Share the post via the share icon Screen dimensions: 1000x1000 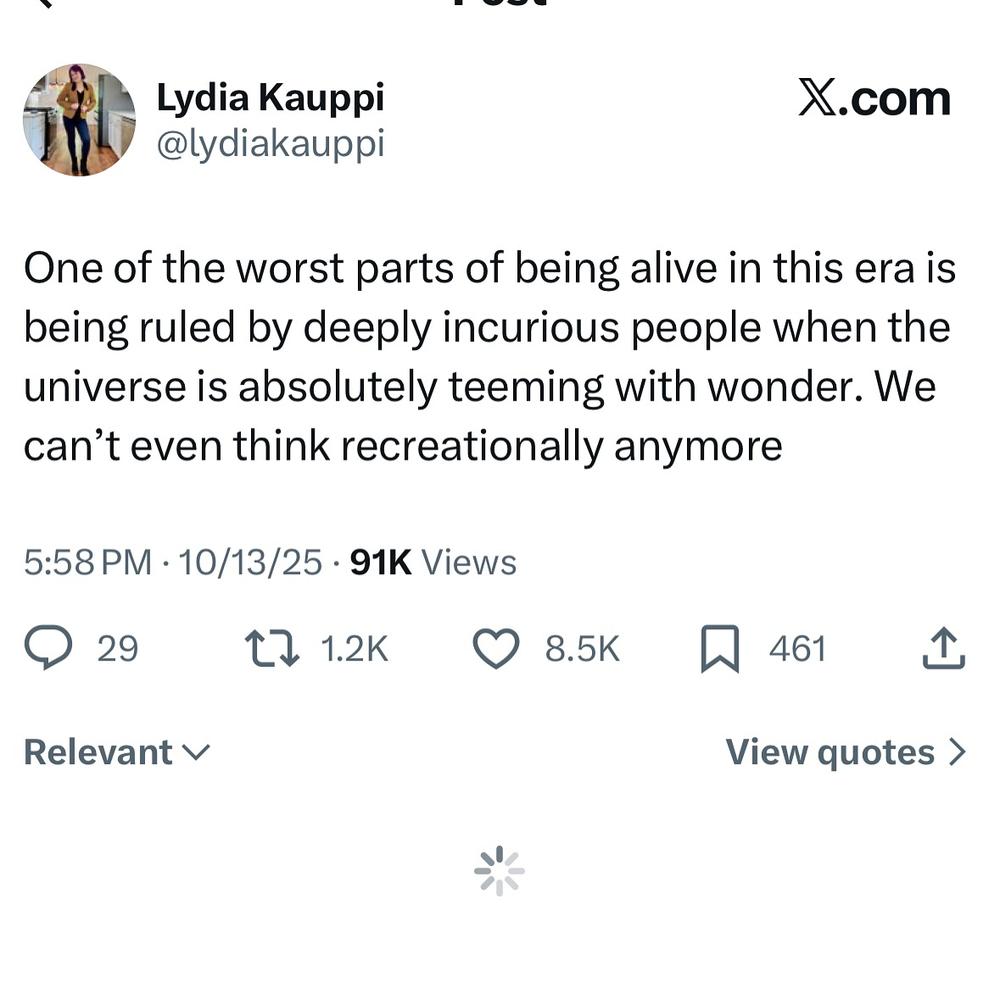tap(942, 649)
